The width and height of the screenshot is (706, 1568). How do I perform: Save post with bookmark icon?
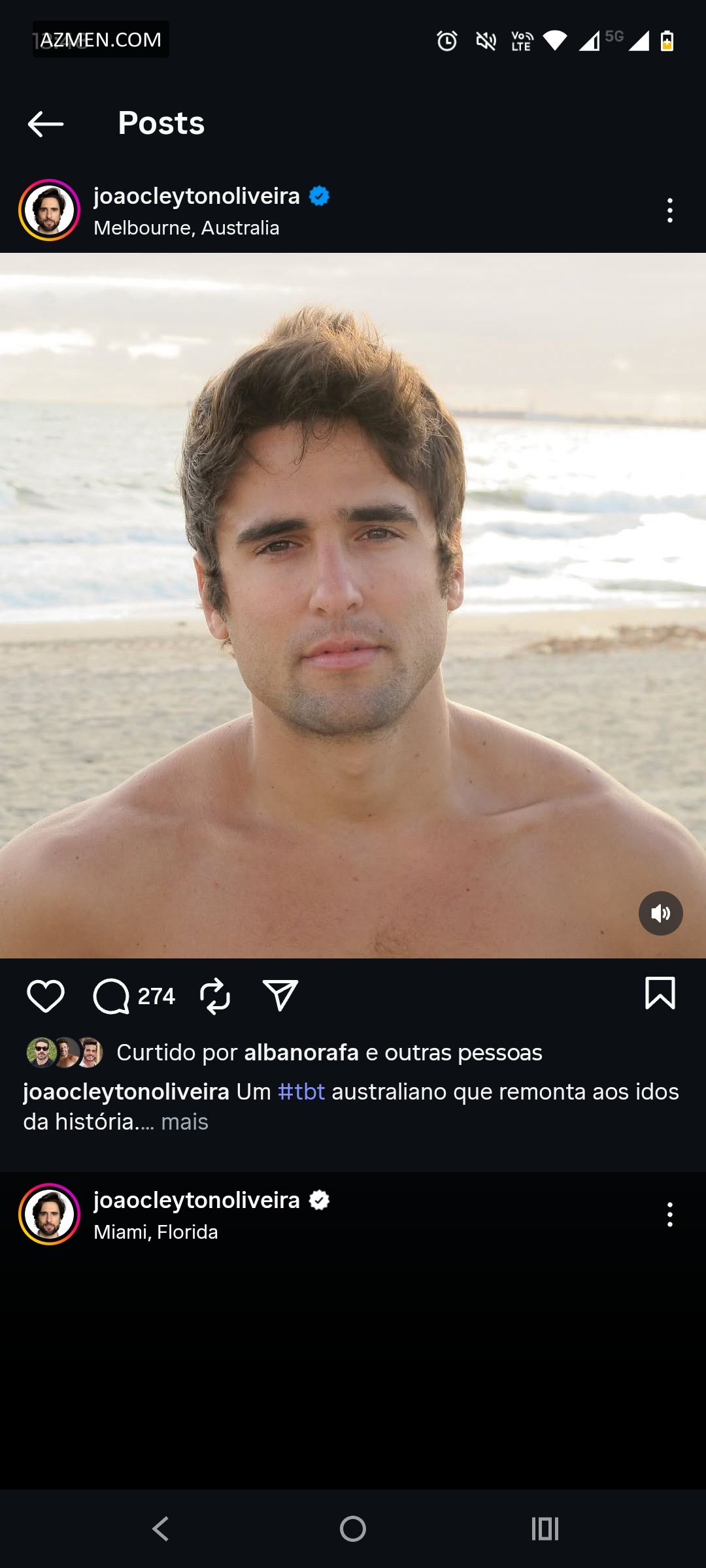(x=660, y=994)
